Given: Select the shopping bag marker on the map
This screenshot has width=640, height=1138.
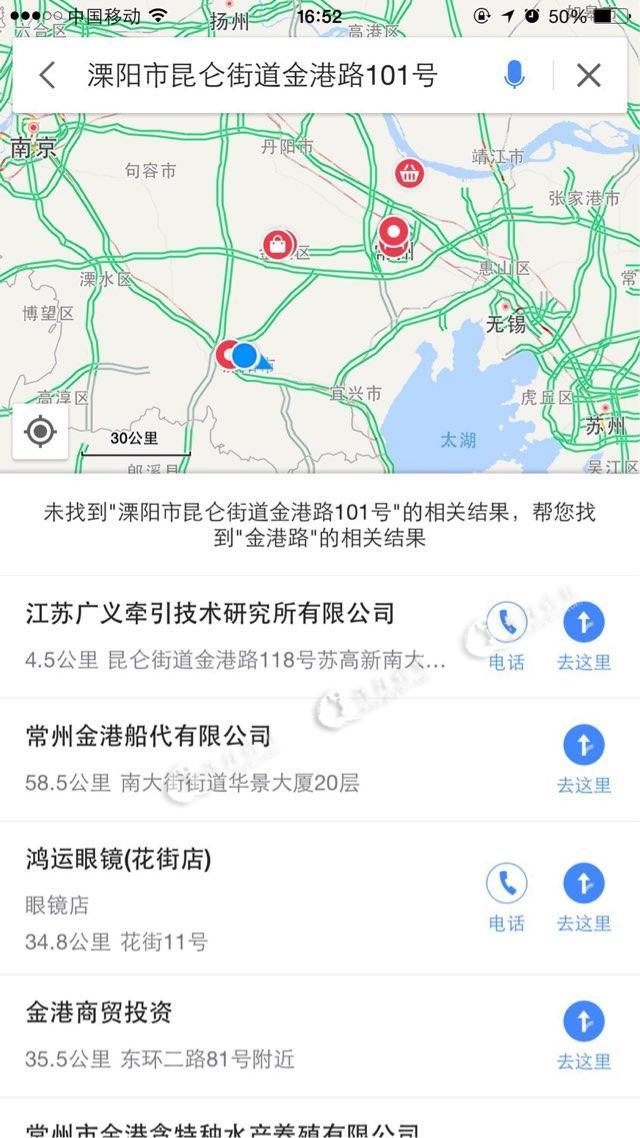Looking at the screenshot, I should [277, 243].
